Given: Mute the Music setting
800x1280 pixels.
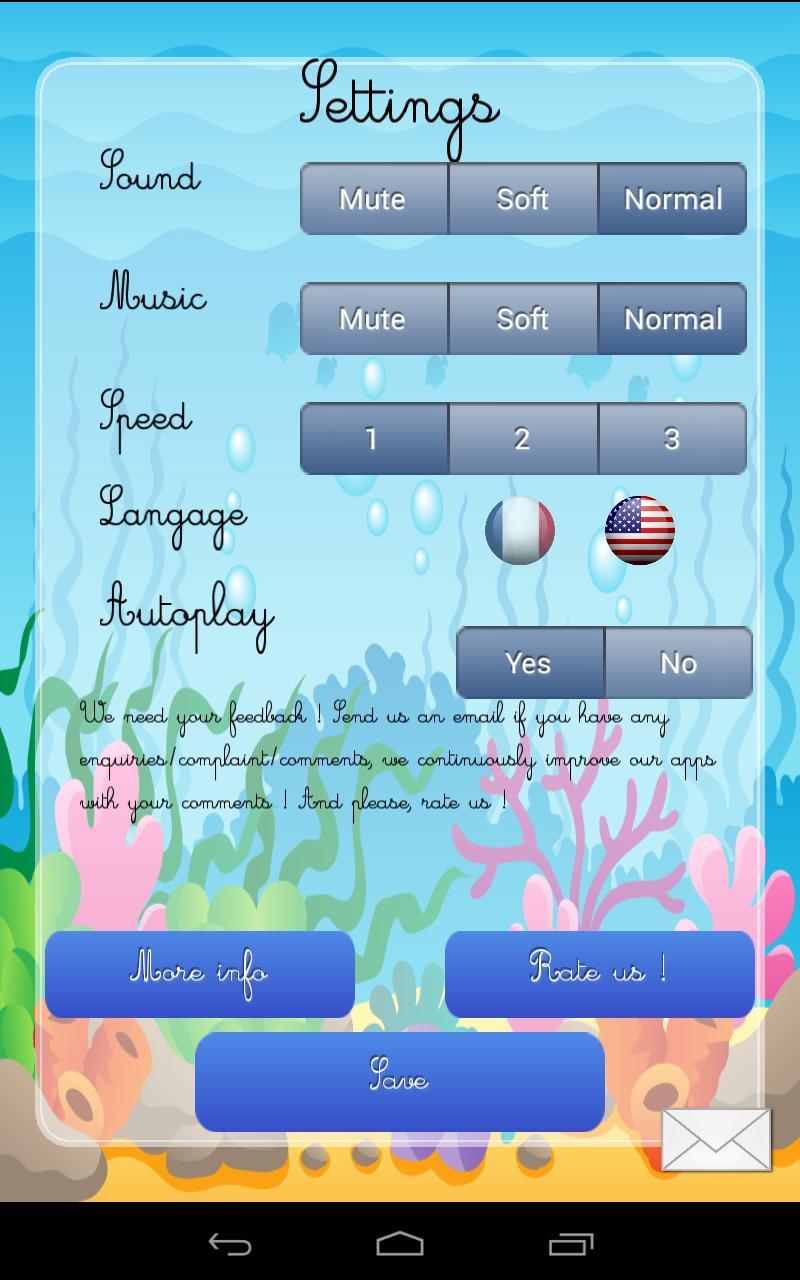Looking at the screenshot, I should [373, 319].
